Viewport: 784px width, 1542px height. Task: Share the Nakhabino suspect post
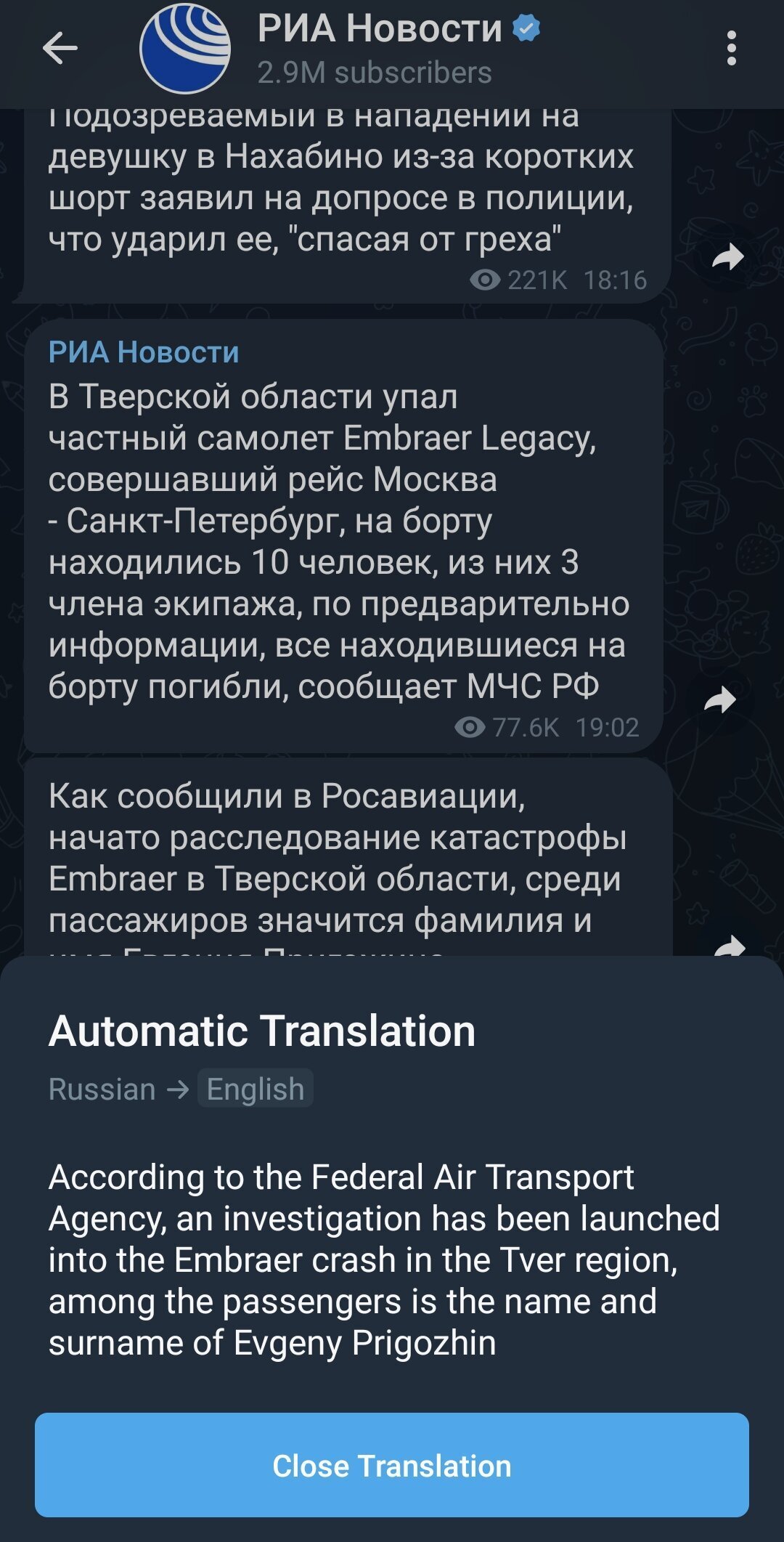(728, 256)
